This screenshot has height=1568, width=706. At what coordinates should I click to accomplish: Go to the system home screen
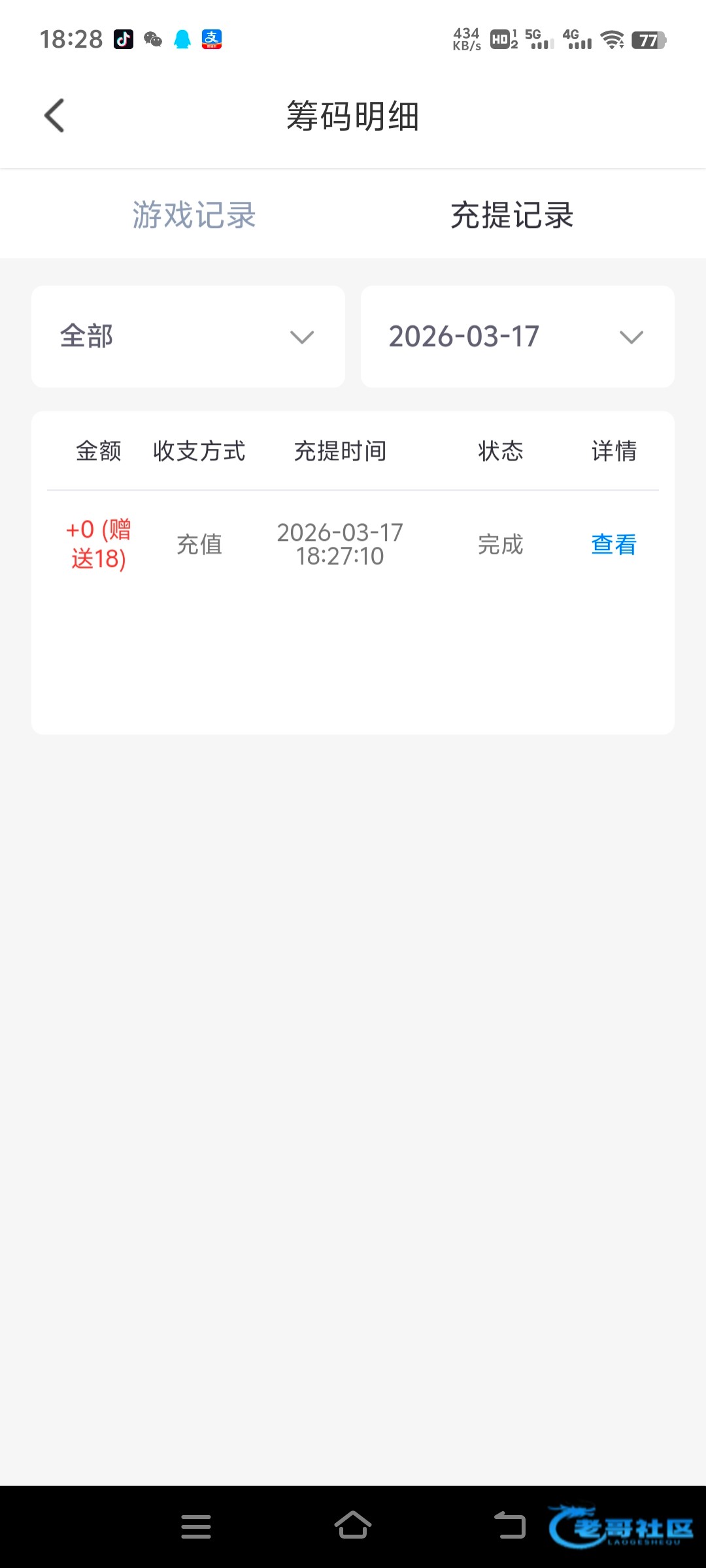pyautogui.click(x=353, y=1525)
